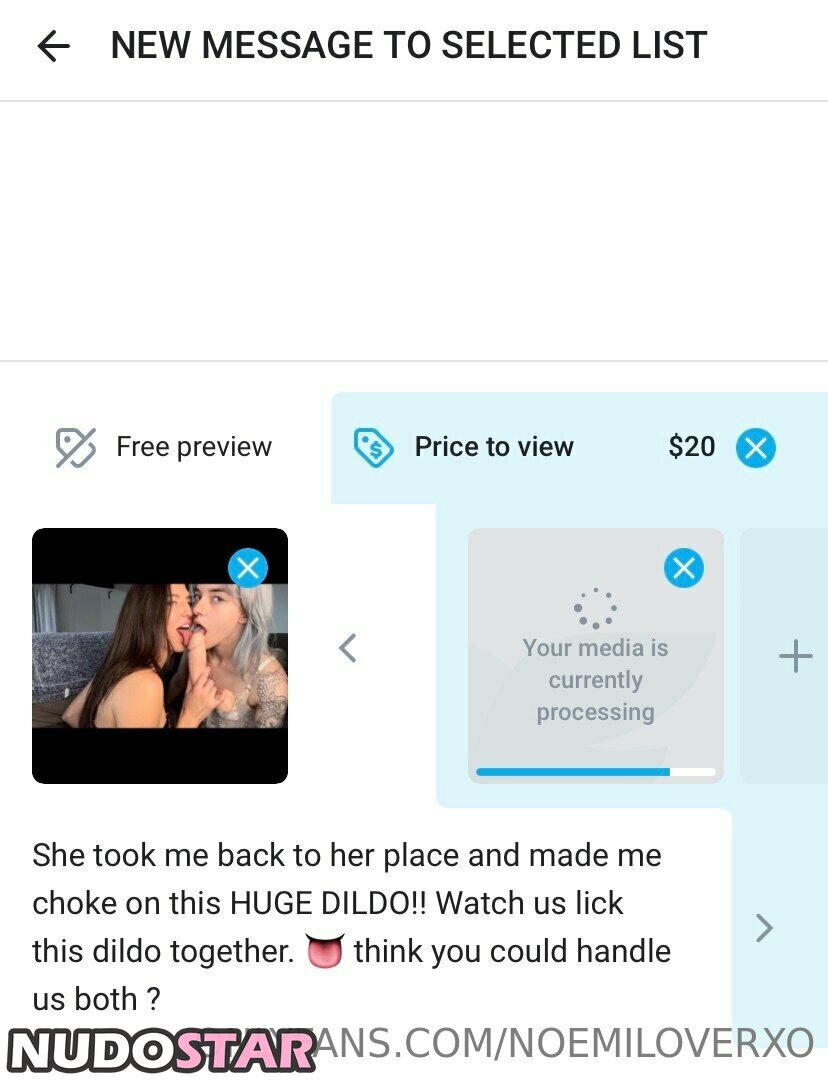828x1080 pixels.
Task: Remove the free preview media thumbnail
Action: pyautogui.click(x=247, y=568)
